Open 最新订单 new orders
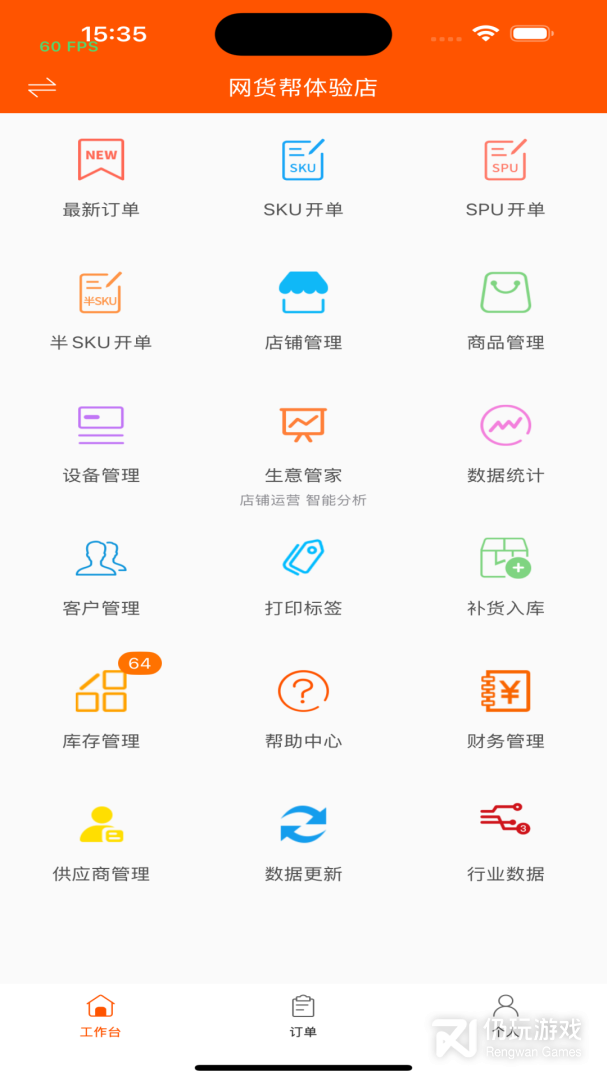Image resolution: width=607 pixels, height=1080 pixels. coord(101,178)
